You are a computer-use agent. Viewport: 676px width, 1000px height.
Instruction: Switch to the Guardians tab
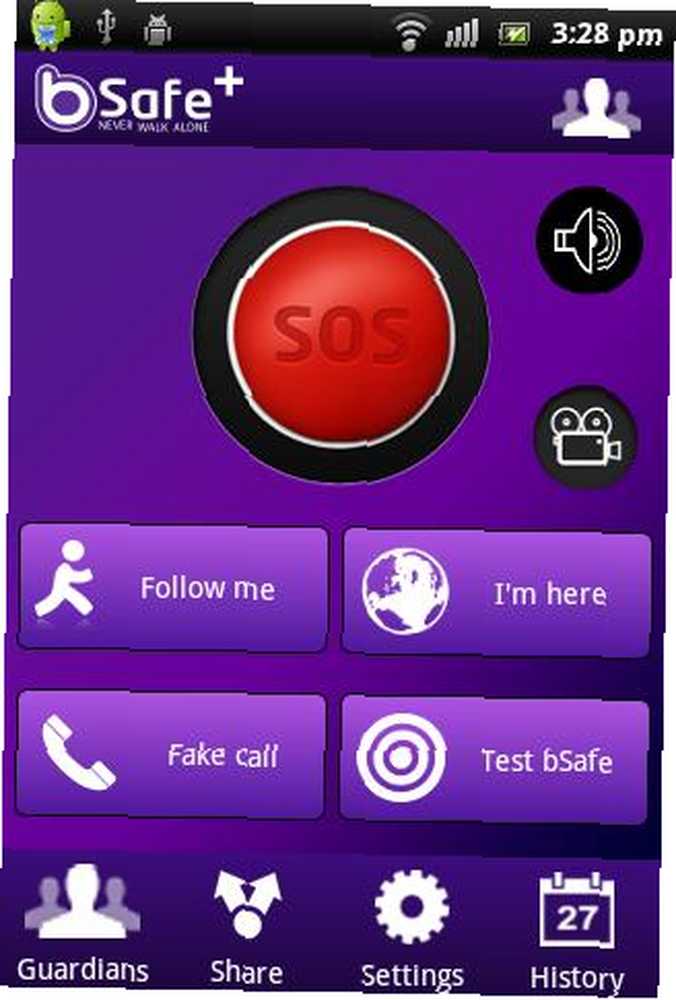coord(83,926)
